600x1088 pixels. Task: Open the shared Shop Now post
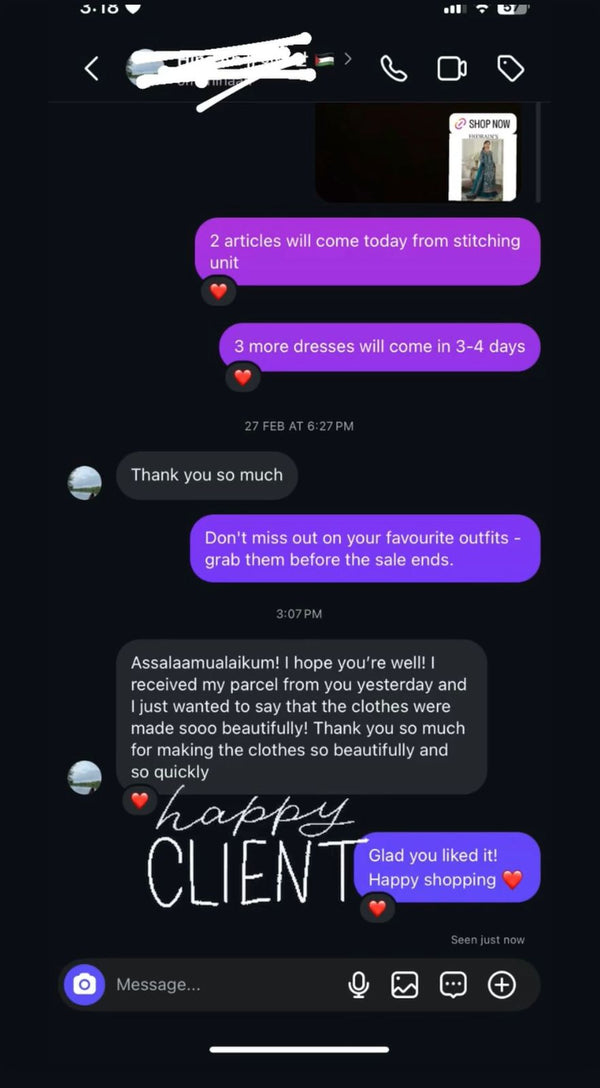pos(482,156)
